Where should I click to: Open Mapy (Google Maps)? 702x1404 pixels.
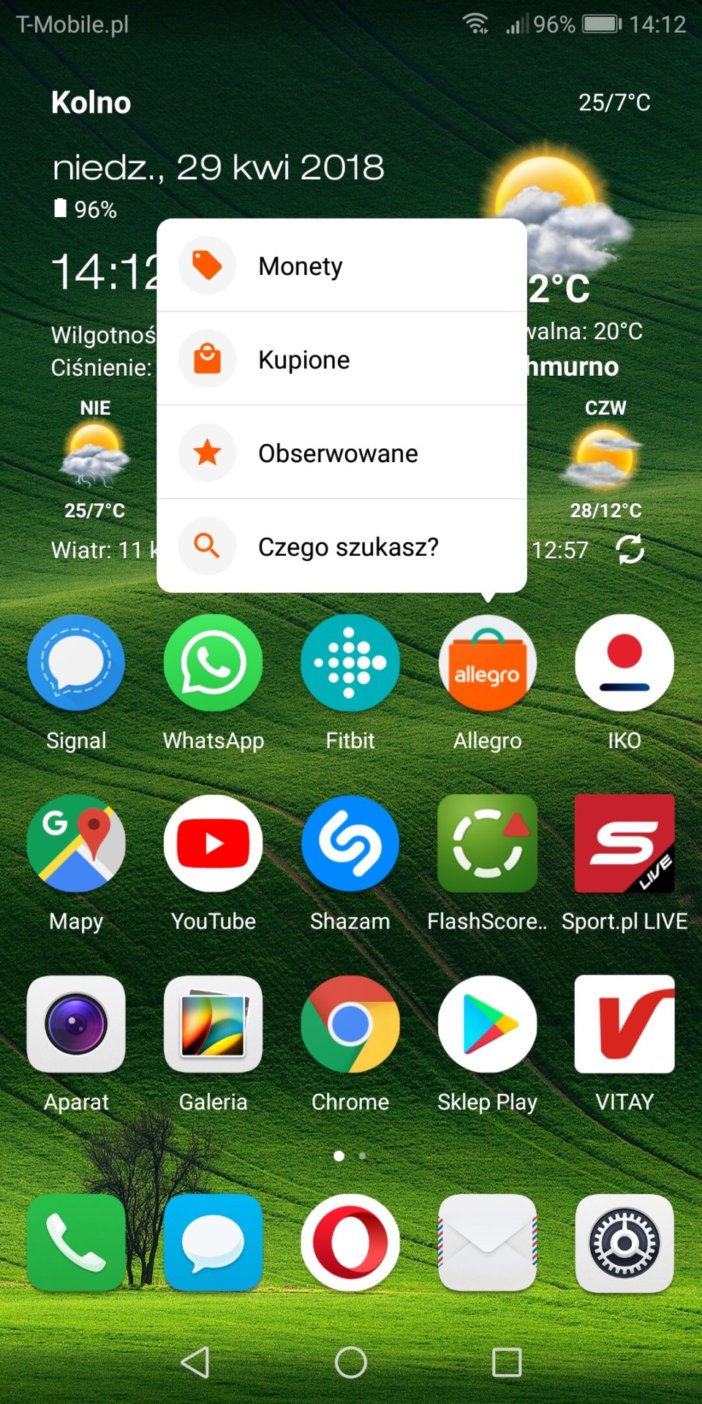click(x=76, y=844)
